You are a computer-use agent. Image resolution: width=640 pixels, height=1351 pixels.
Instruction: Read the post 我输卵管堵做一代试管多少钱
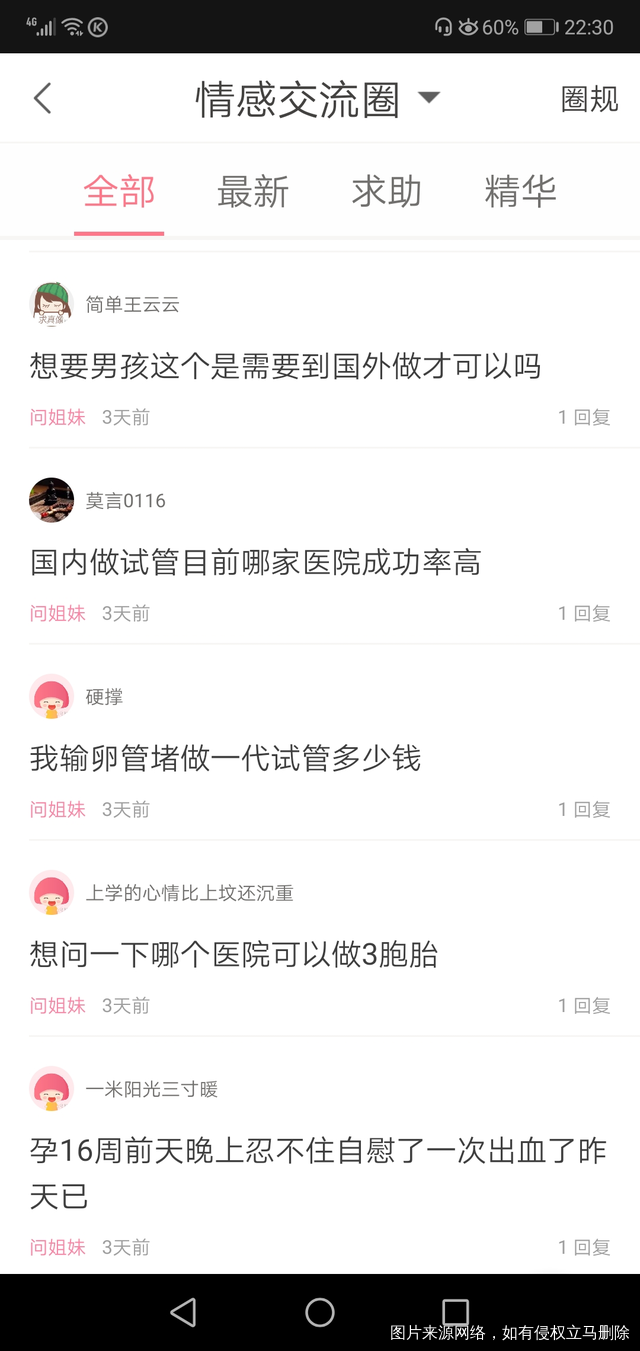225,758
